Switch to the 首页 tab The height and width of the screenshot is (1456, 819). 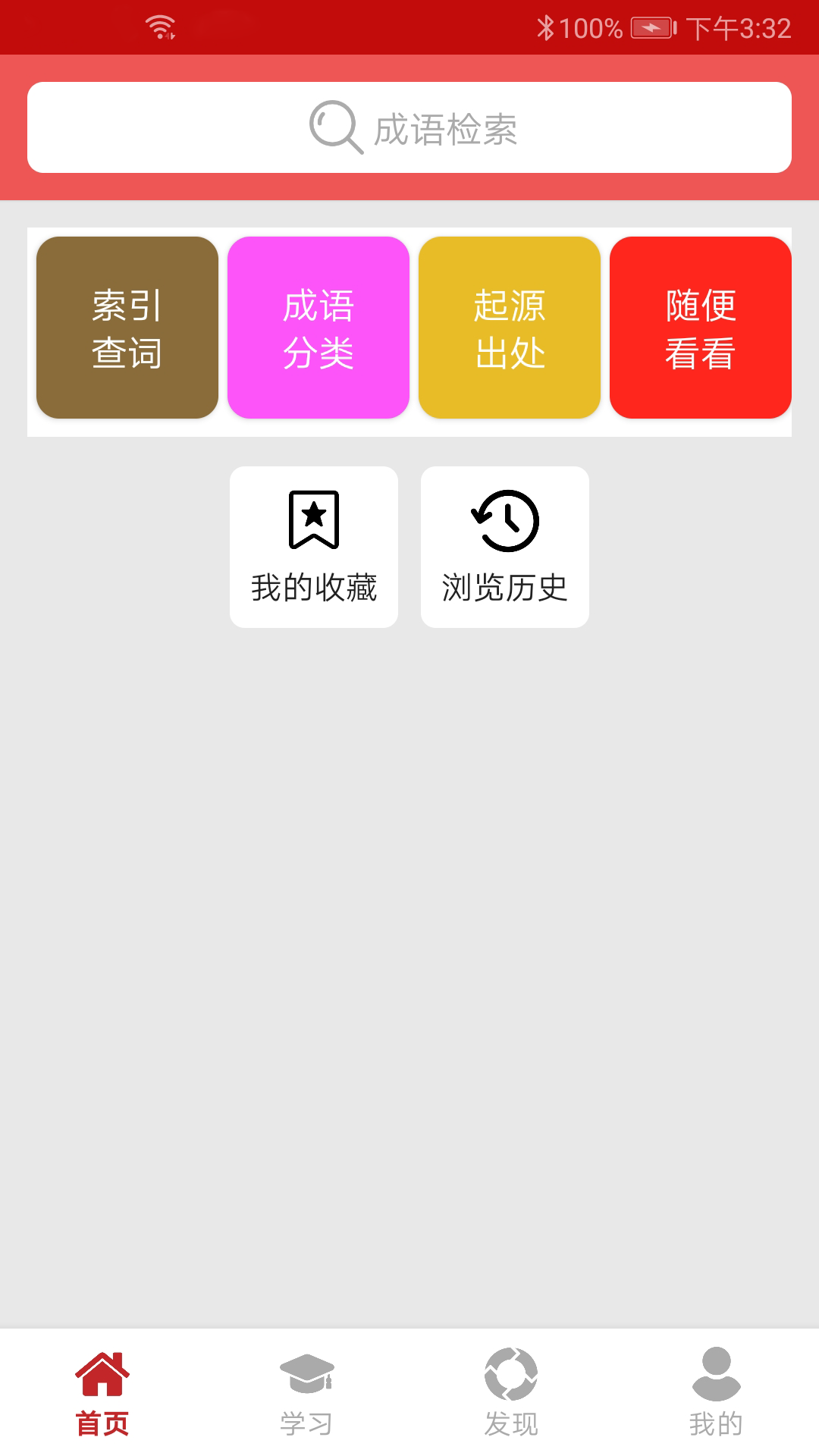pos(102,1392)
